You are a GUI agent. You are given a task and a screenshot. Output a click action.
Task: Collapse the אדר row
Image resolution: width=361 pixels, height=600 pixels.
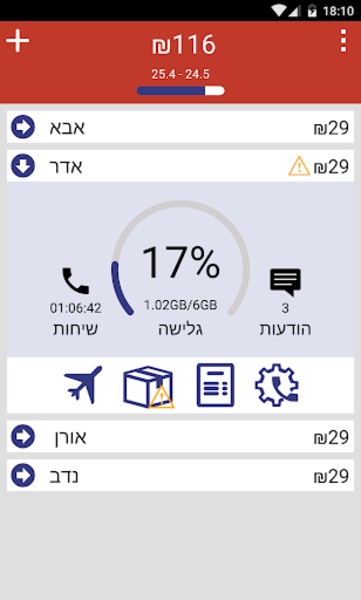click(x=23, y=166)
